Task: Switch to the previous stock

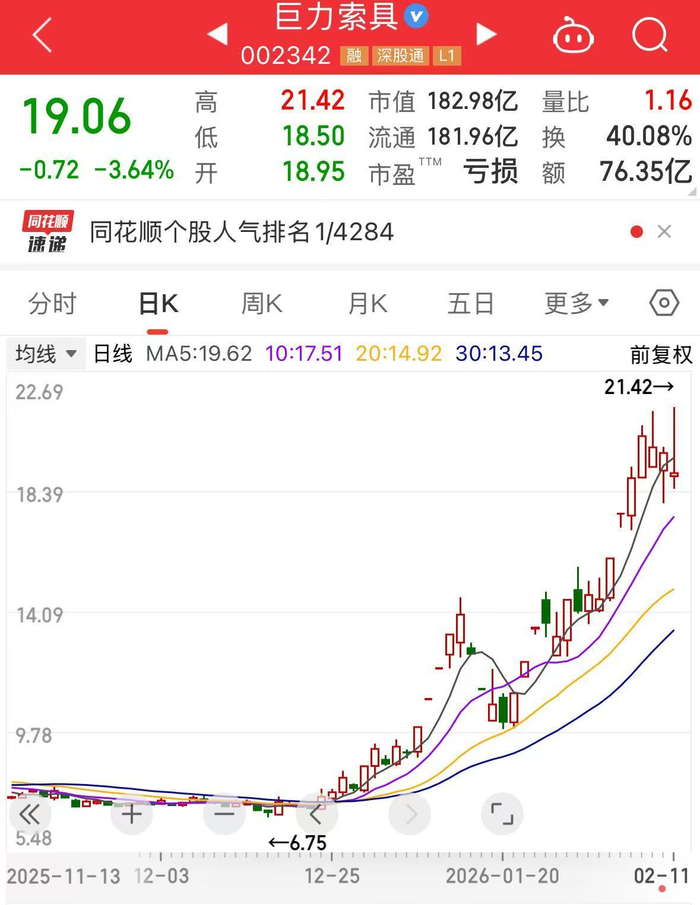Action: coord(217,35)
